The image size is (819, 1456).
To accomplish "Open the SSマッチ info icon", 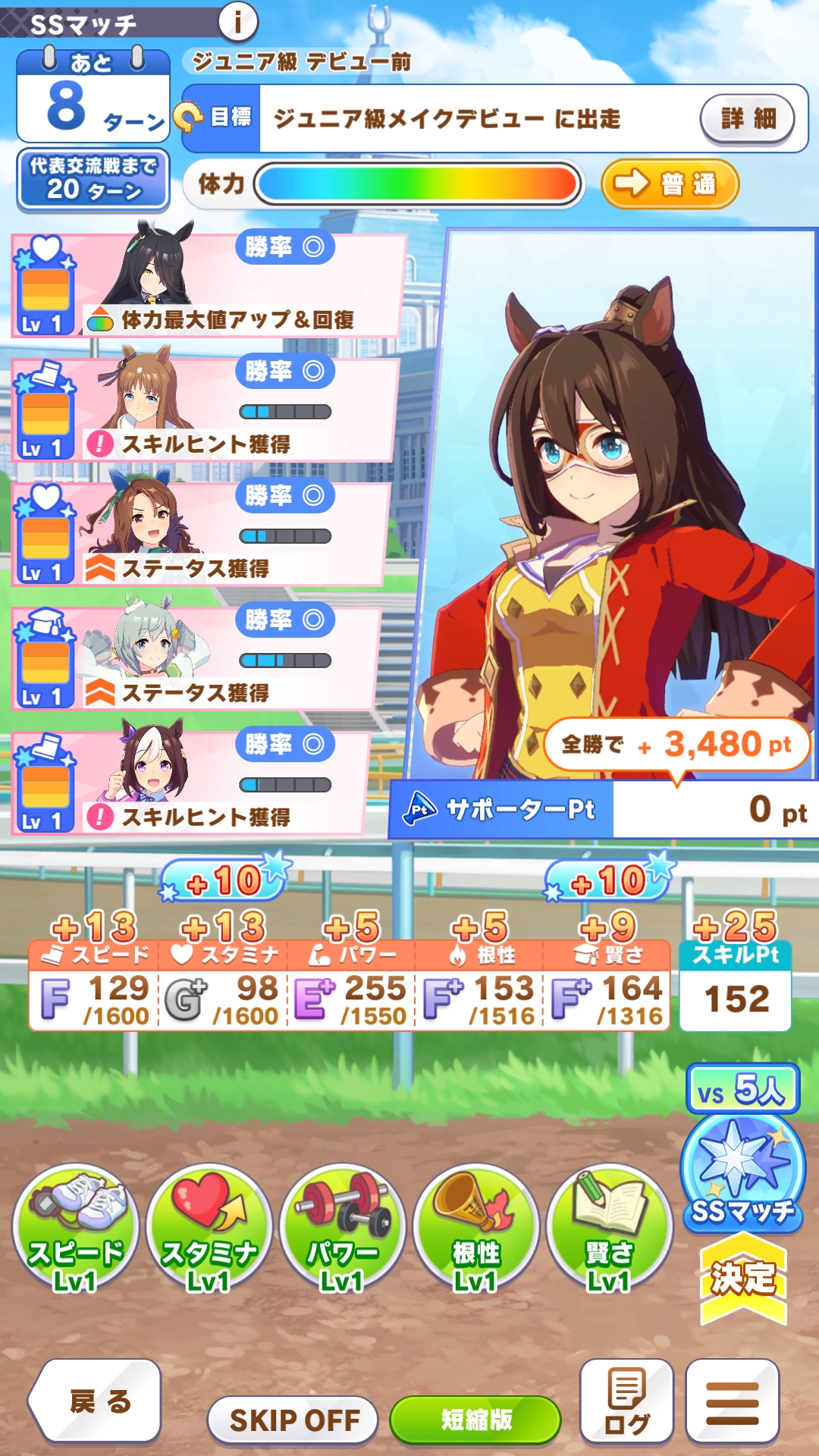I will point(238,22).
